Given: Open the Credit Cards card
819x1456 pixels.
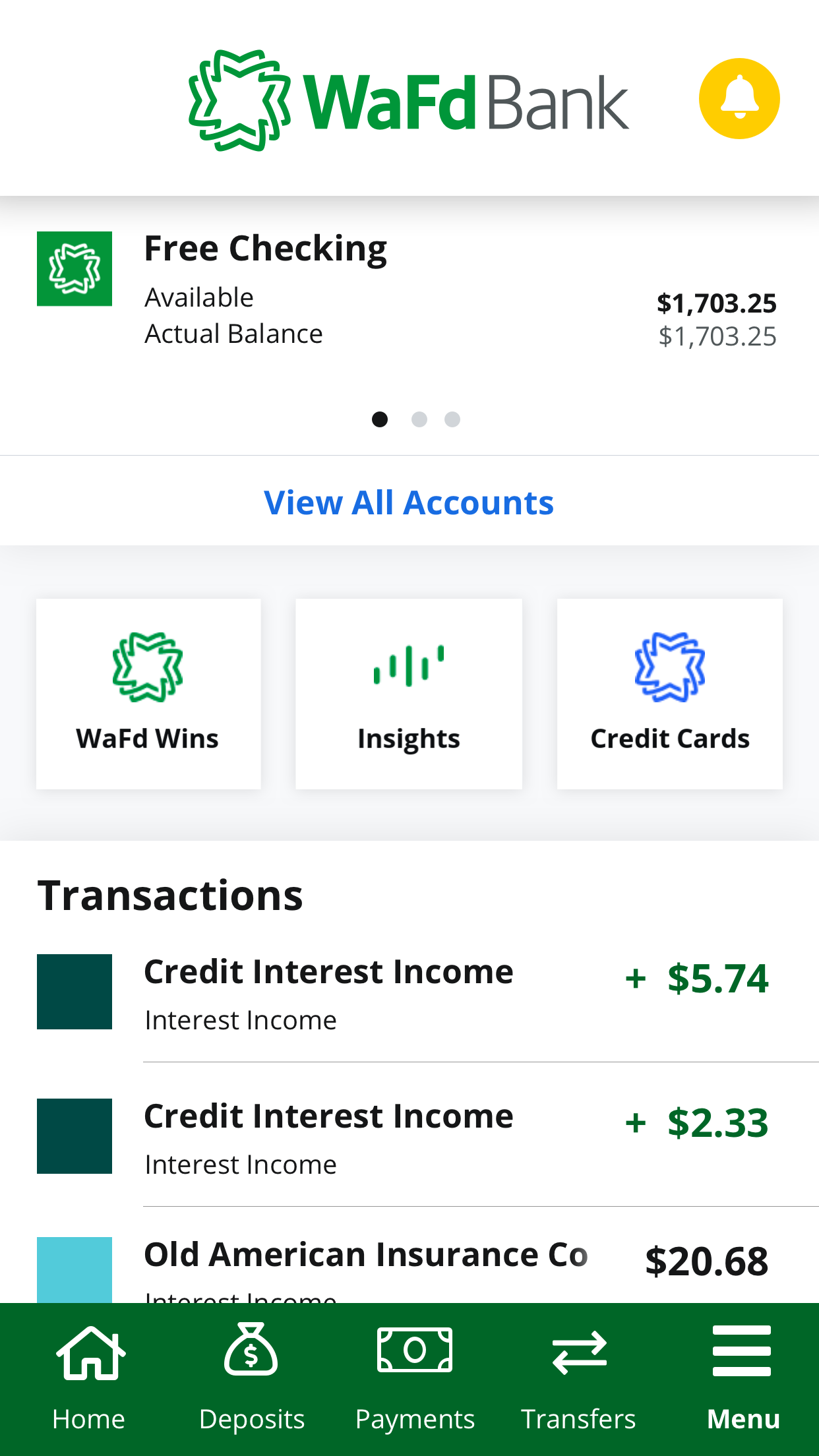Looking at the screenshot, I should (670, 694).
